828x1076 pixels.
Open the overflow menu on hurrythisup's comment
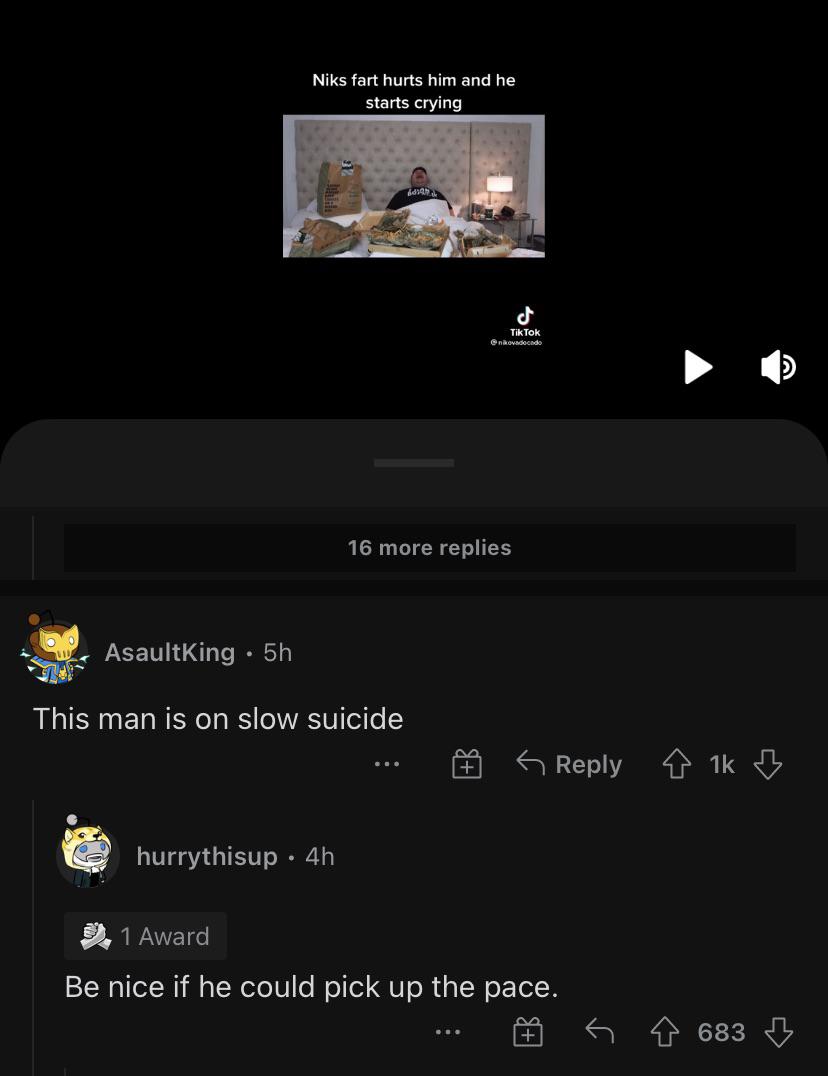448,1031
